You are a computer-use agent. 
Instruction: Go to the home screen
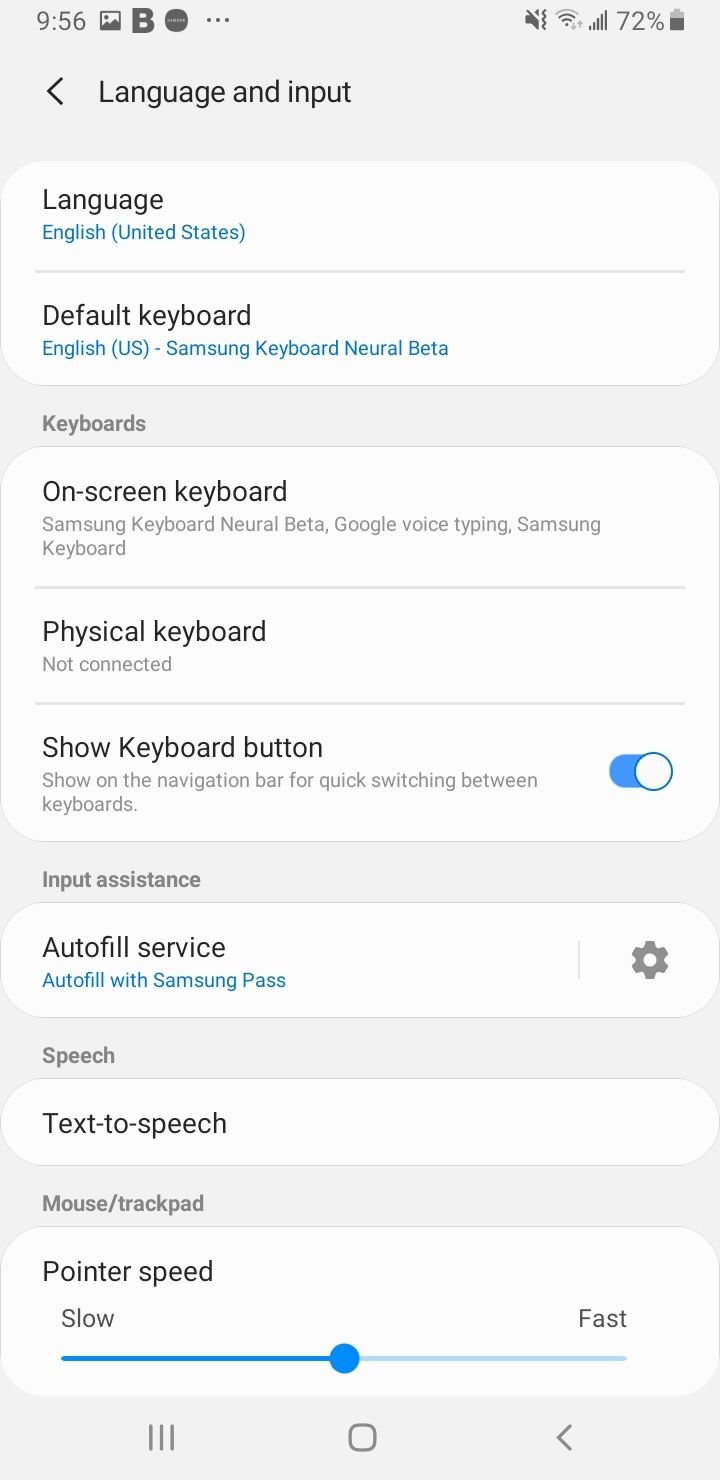tap(362, 1437)
